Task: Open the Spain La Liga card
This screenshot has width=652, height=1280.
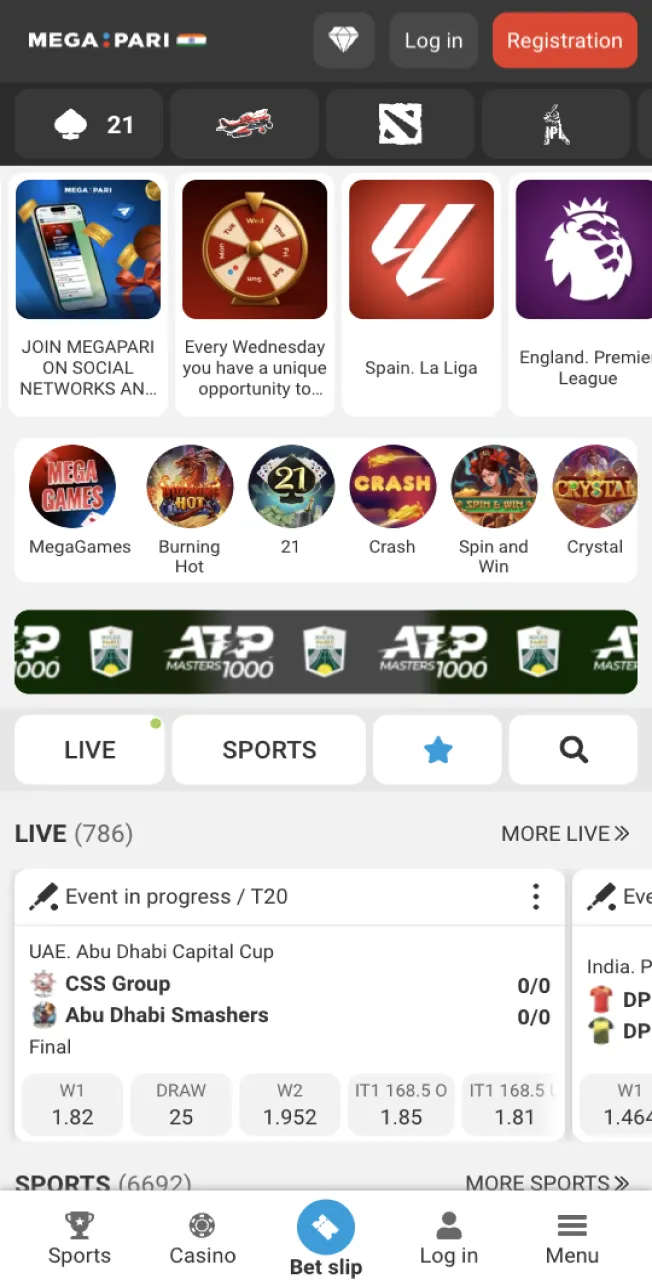Action: [421, 295]
